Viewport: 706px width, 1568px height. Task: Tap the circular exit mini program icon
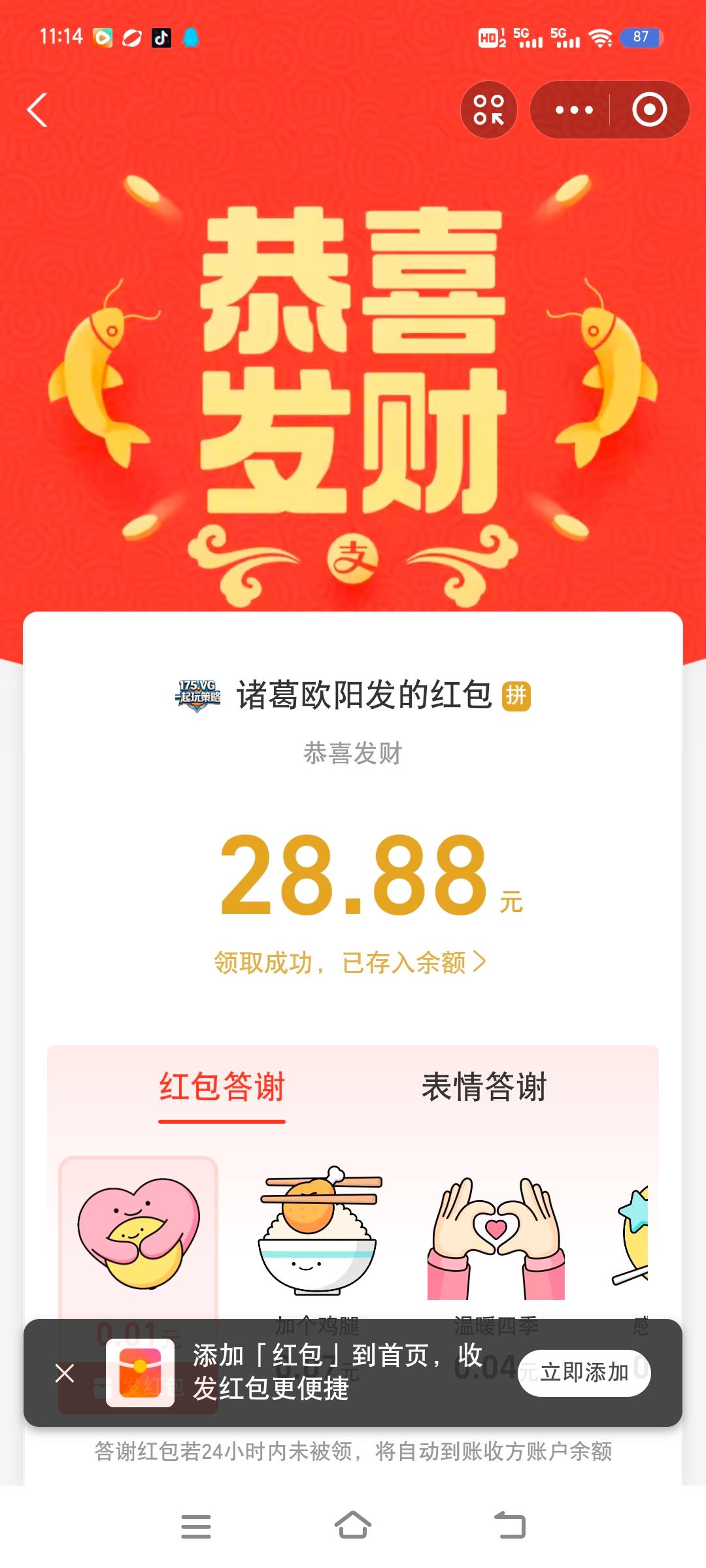click(x=649, y=110)
